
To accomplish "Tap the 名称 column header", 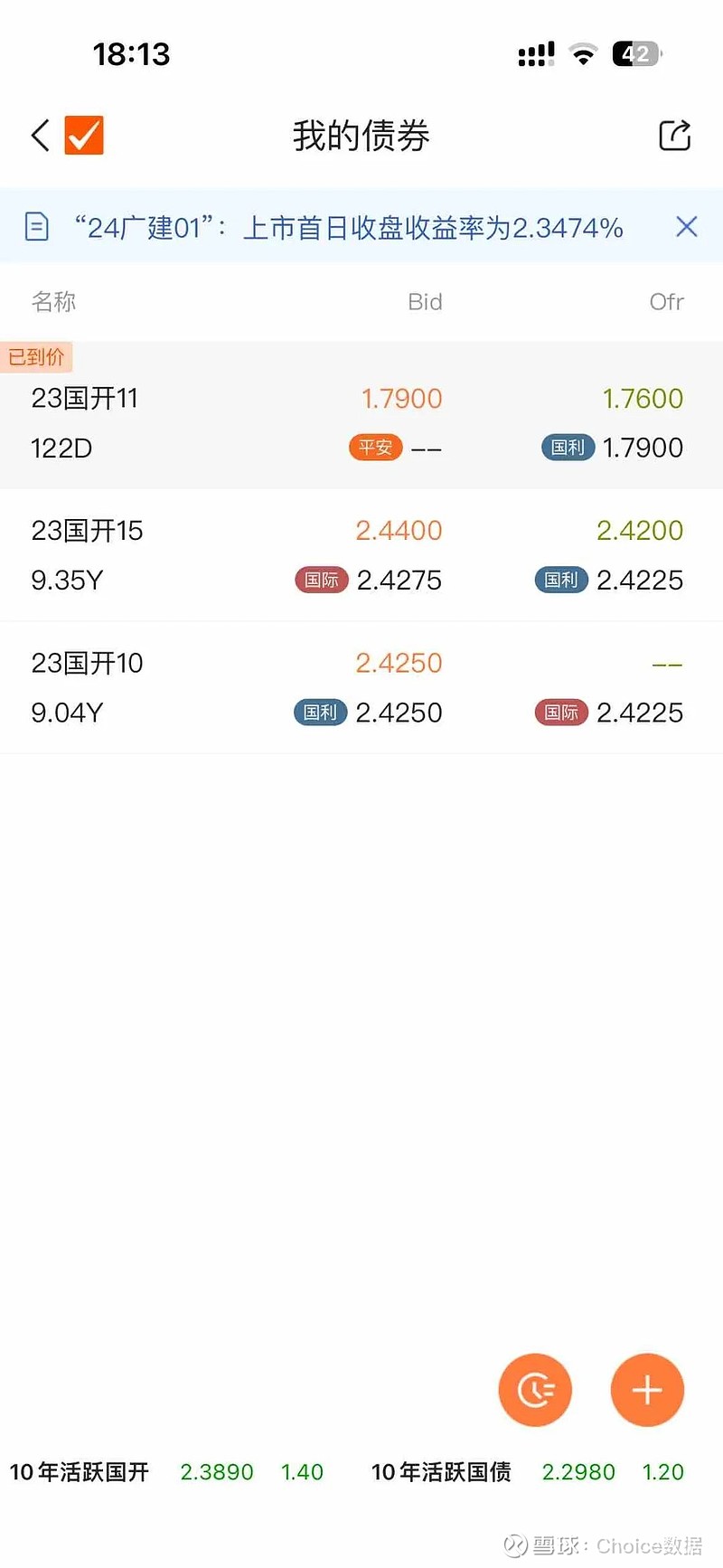I will click(53, 301).
